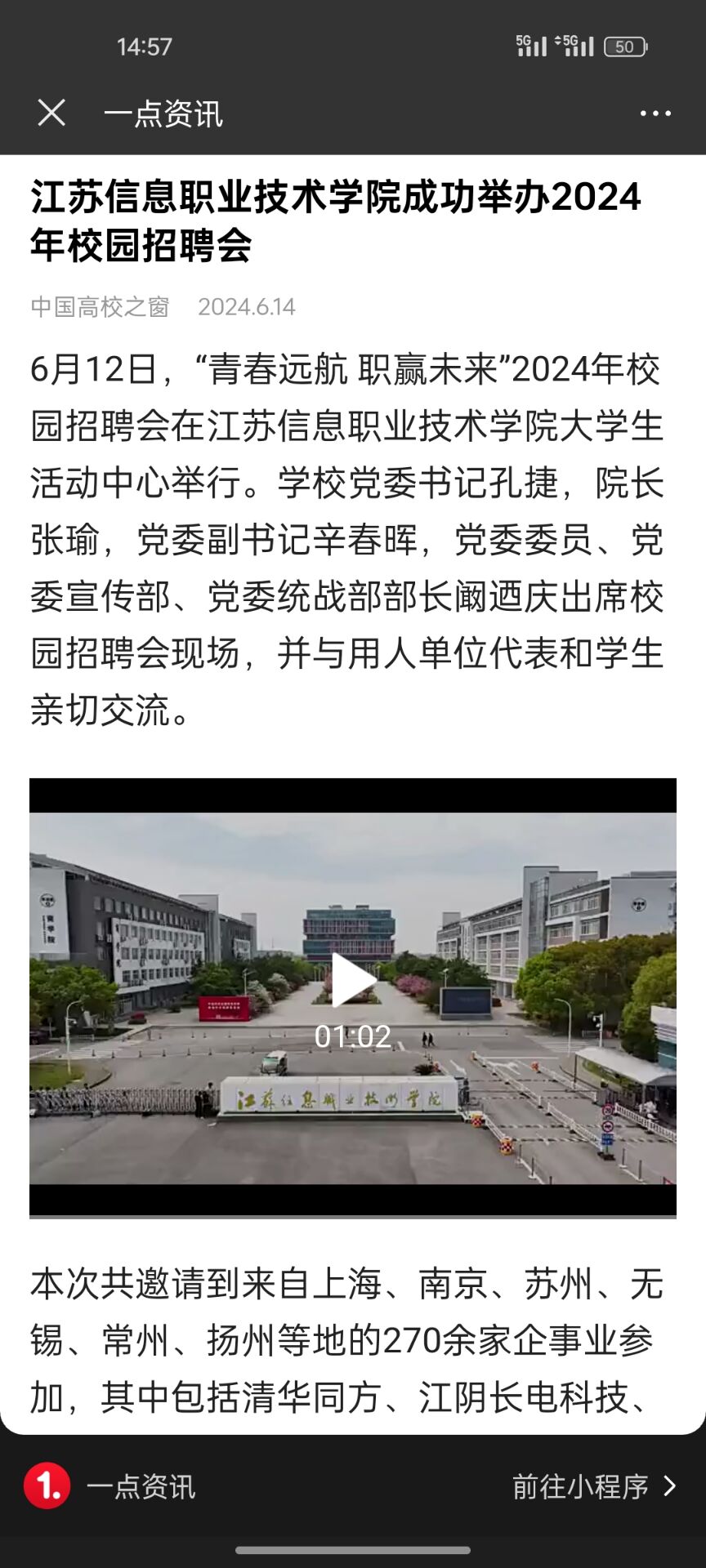
Task: Open the 中国高校之窗 publisher page
Action: coord(100,307)
